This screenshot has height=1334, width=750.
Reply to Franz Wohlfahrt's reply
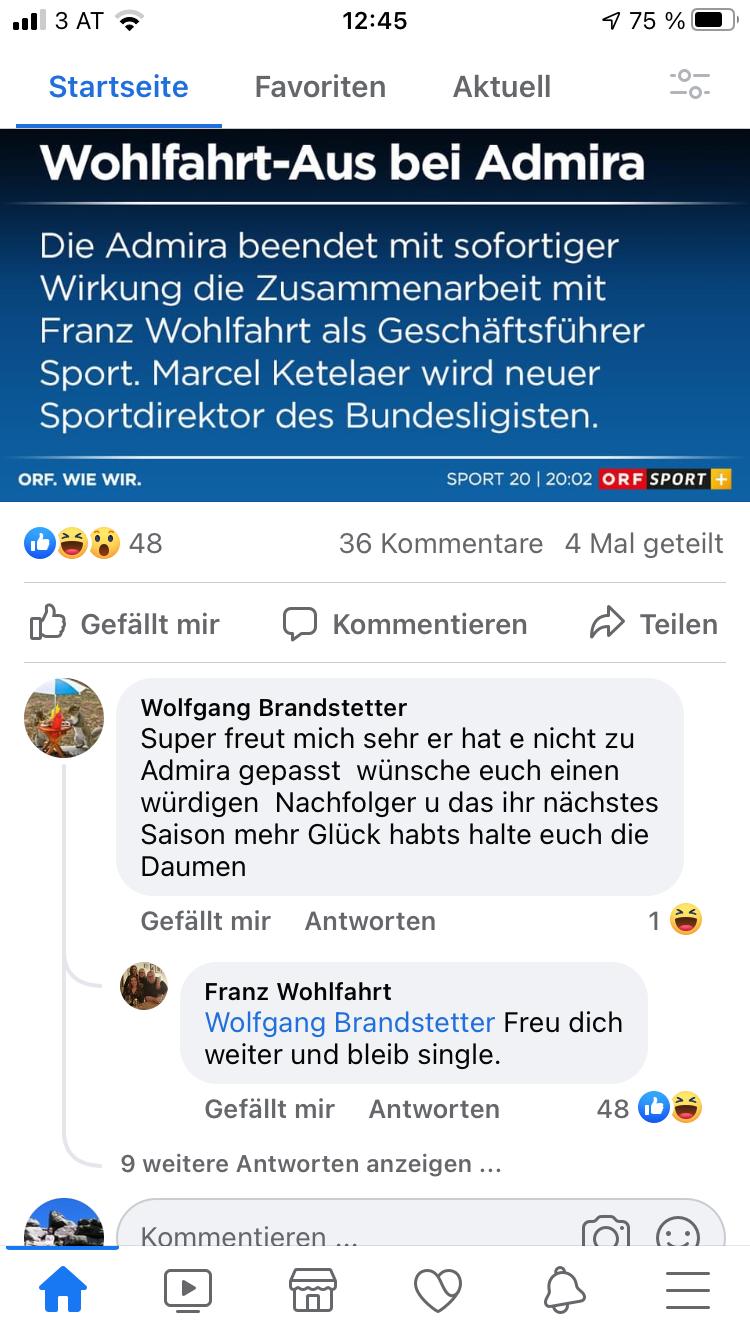tap(434, 1109)
